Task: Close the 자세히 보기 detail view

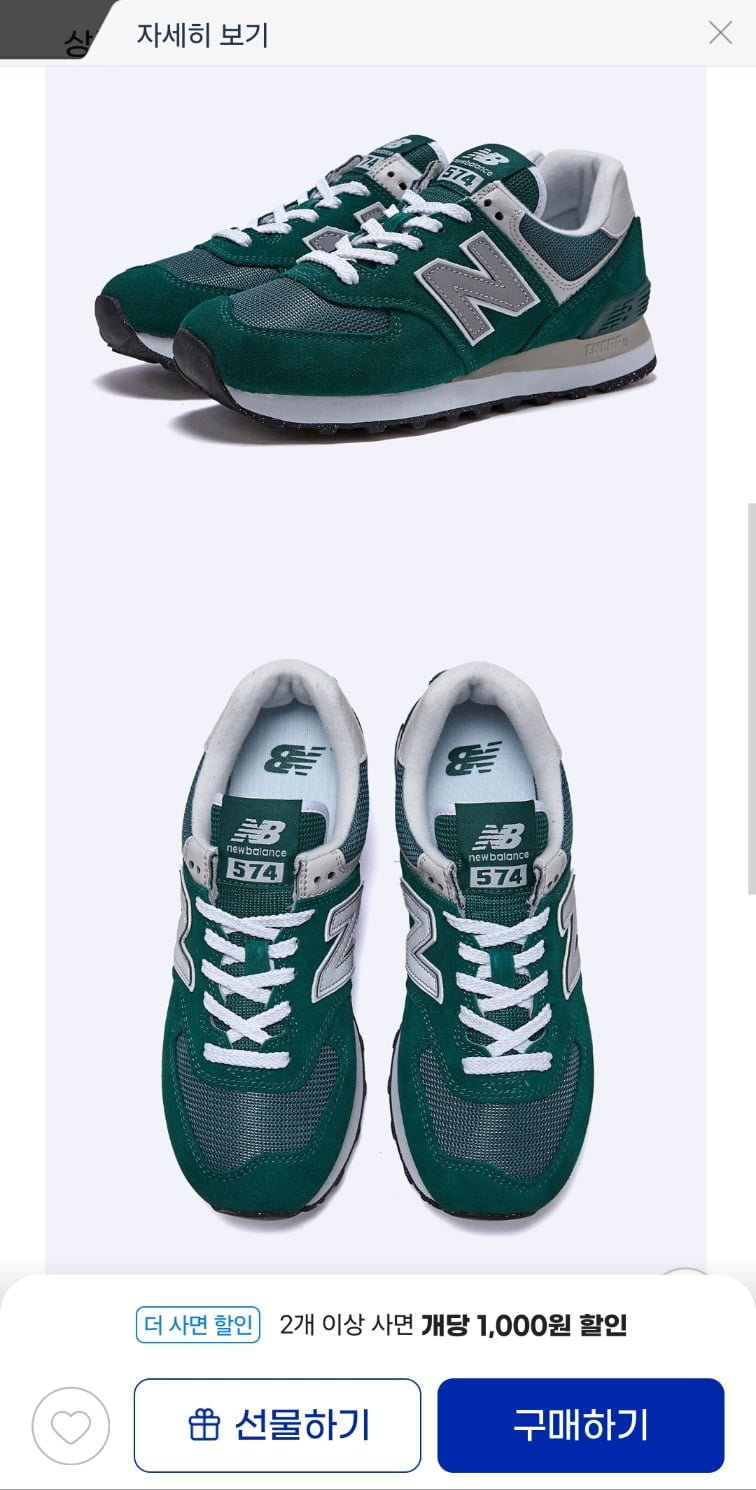Action: tap(720, 33)
